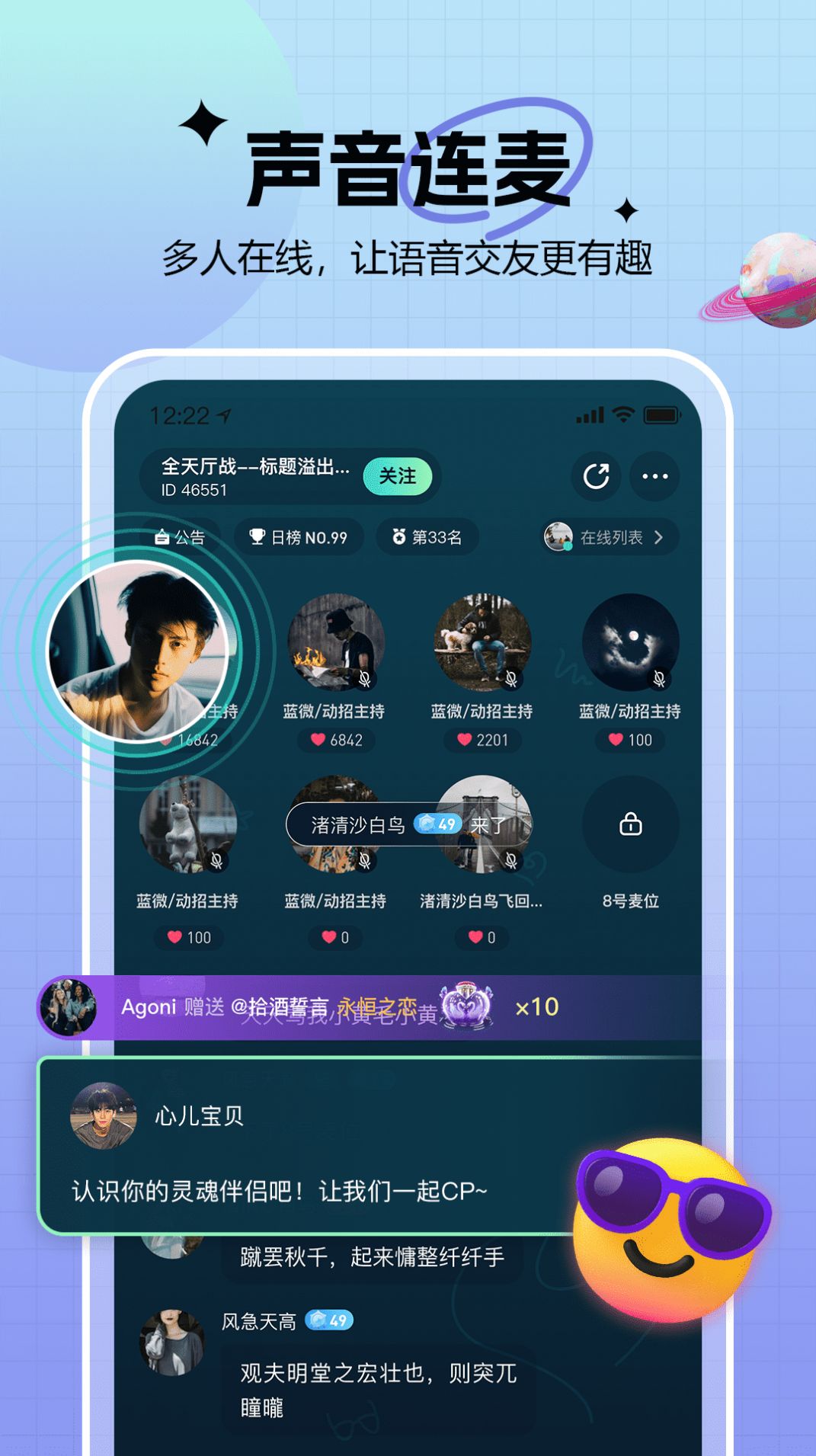Tap the 第33名 medal badge
Screen dimensions: 816x1456
pyautogui.click(x=428, y=537)
